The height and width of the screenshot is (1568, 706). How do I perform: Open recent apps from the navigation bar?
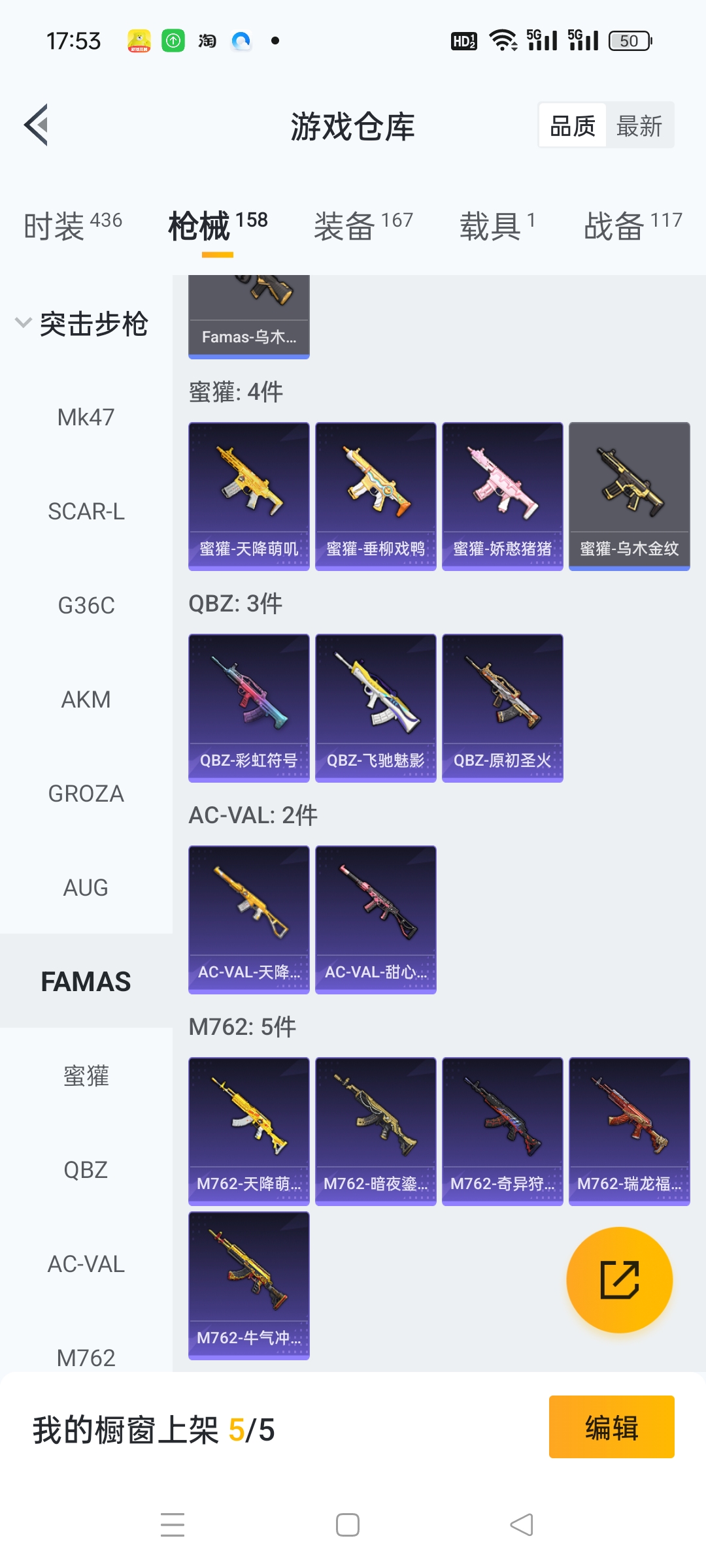pos(173,1525)
